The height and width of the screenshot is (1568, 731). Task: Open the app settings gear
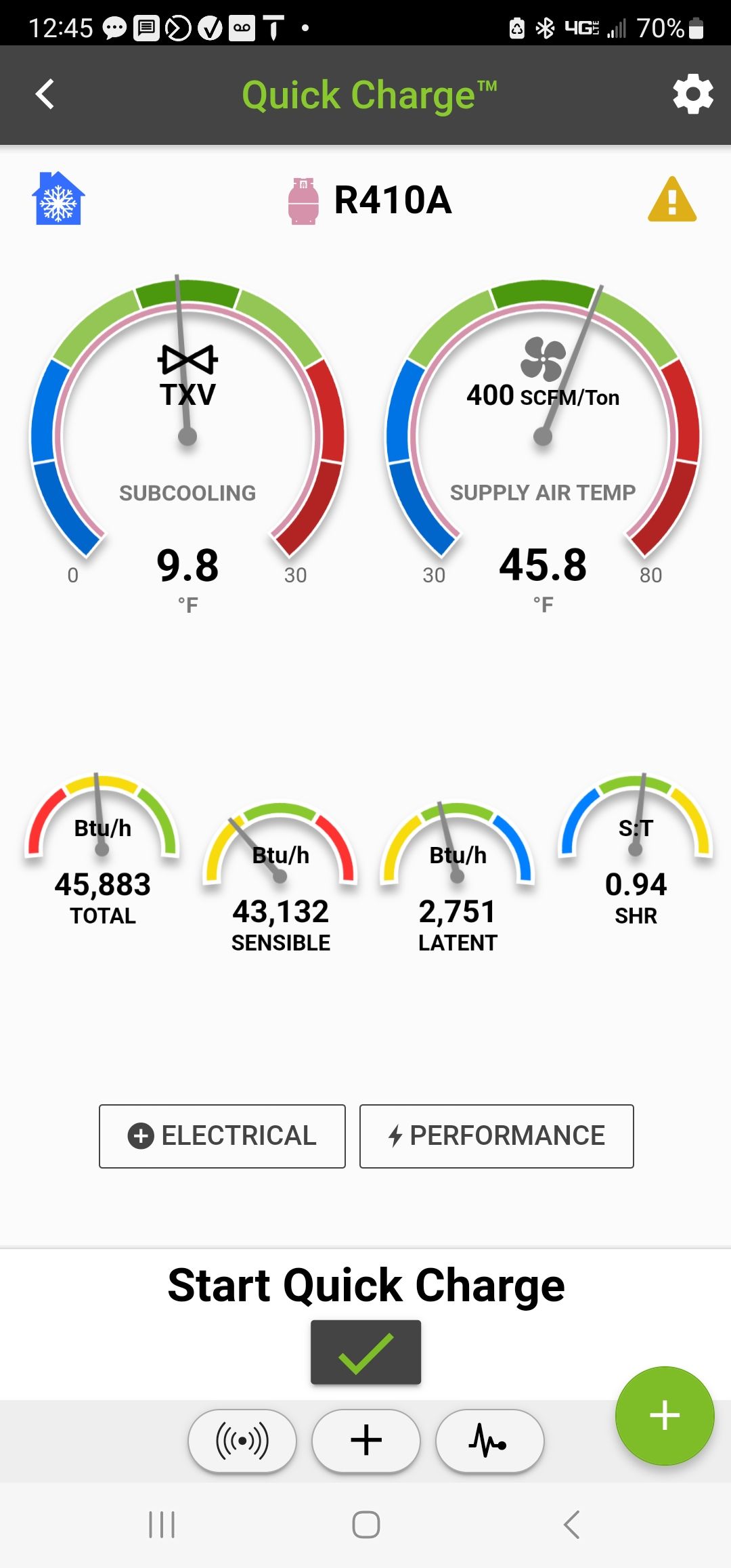pos(692,95)
